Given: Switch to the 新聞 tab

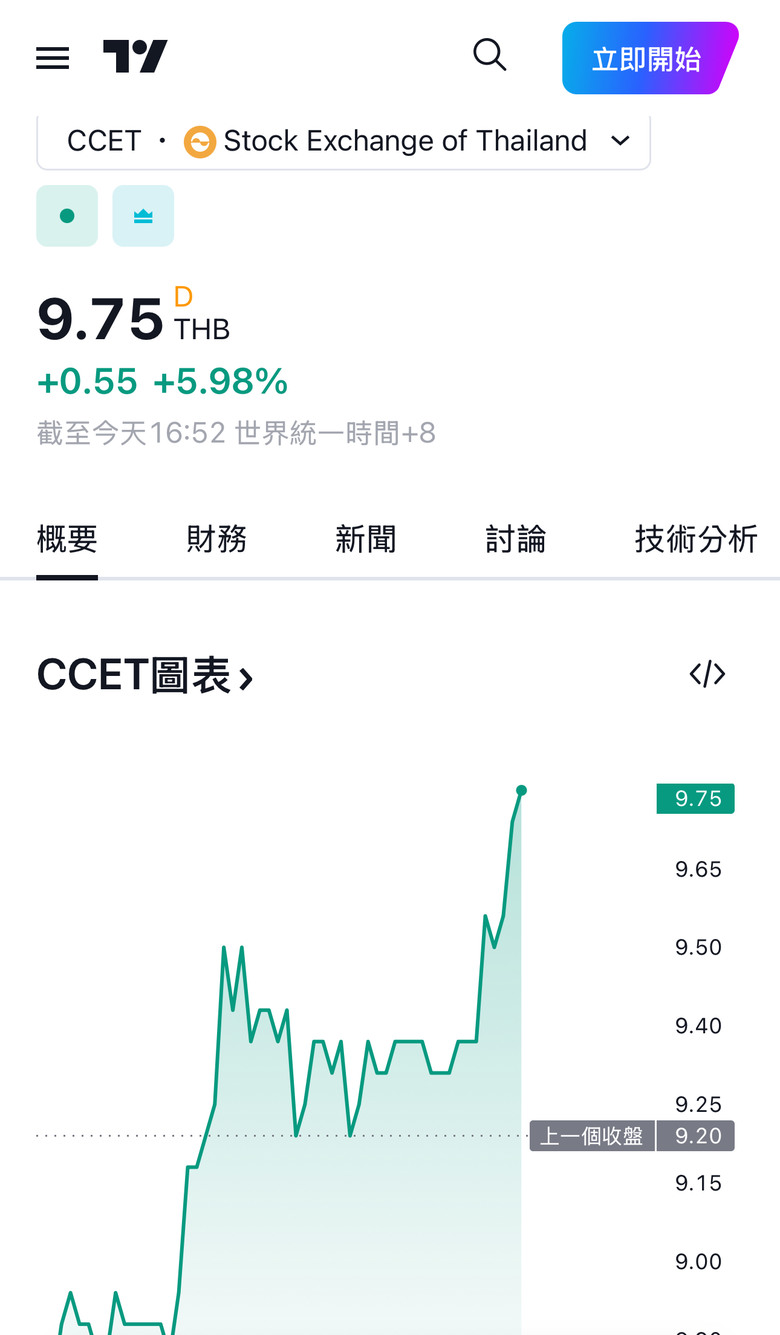Looking at the screenshot, I should [365, 540].
